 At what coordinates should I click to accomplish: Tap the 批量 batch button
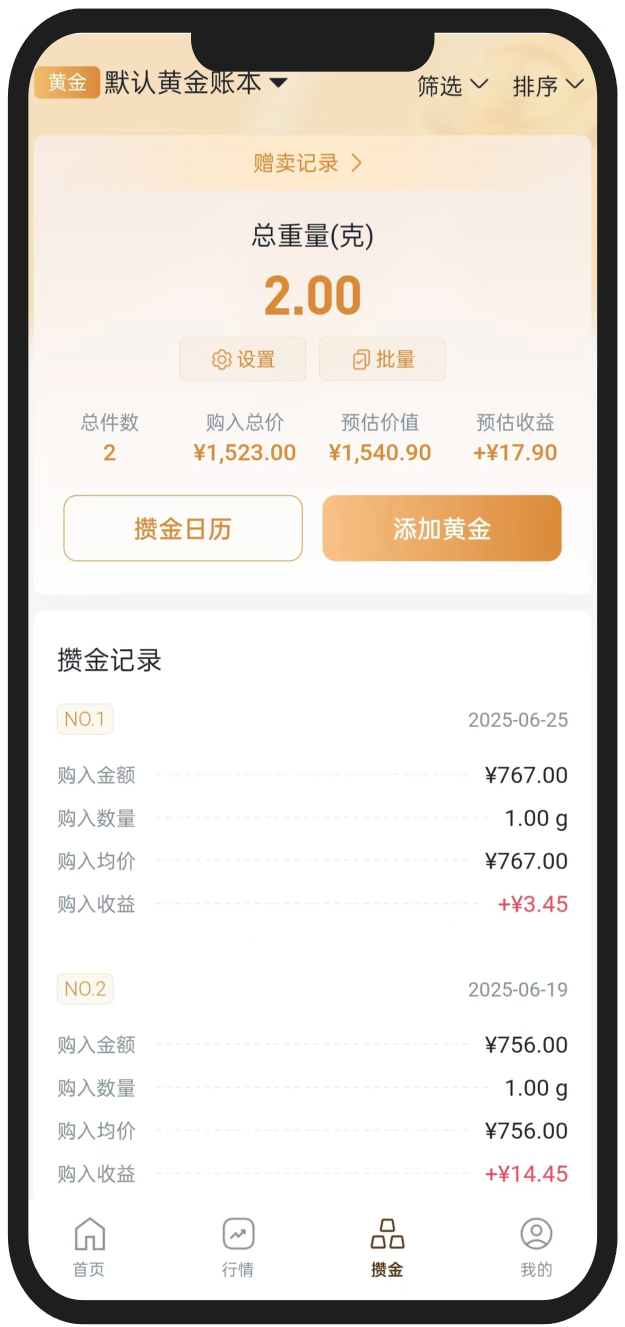coord(382,360)
